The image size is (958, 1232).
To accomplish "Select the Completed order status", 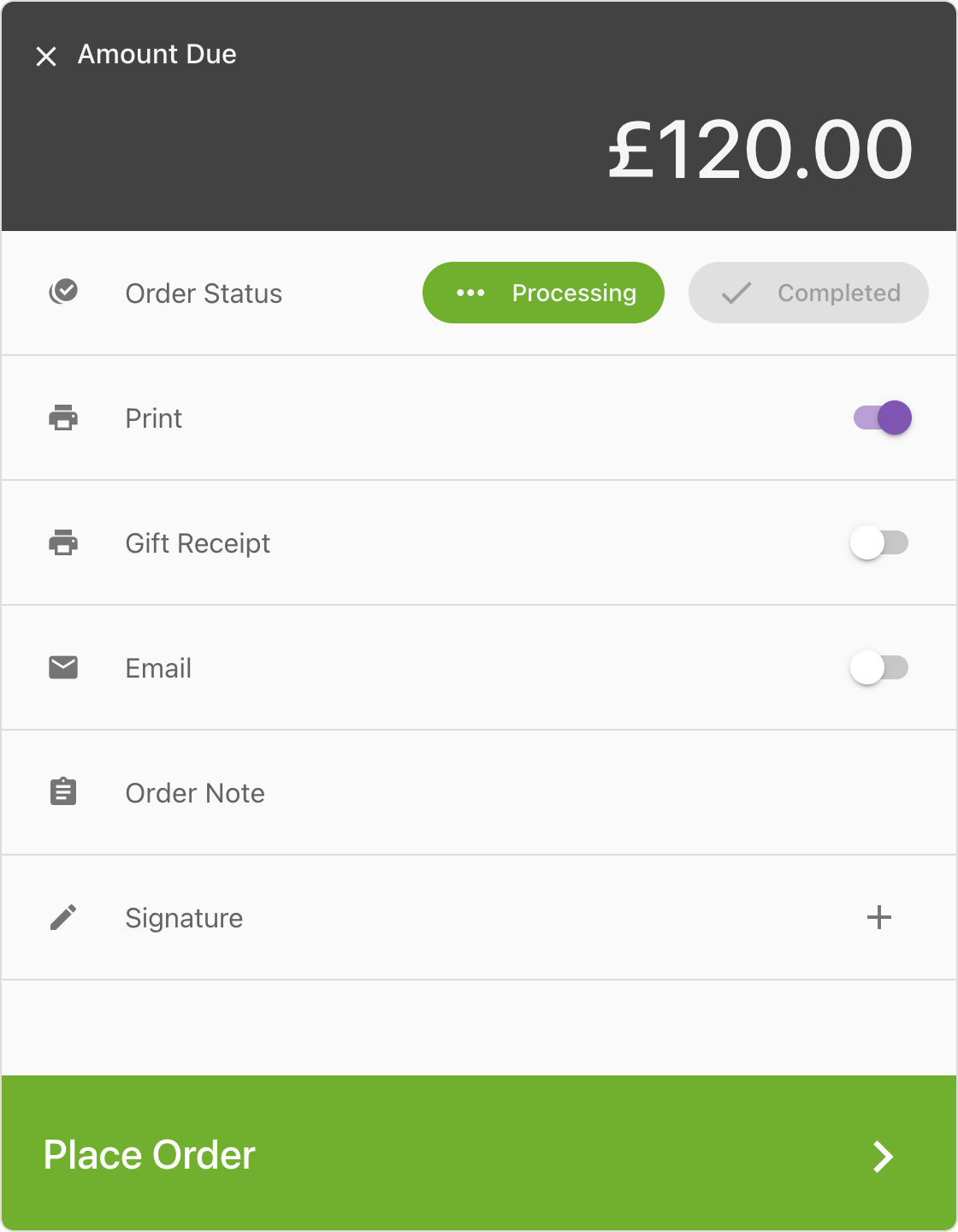I will point(808,293).
